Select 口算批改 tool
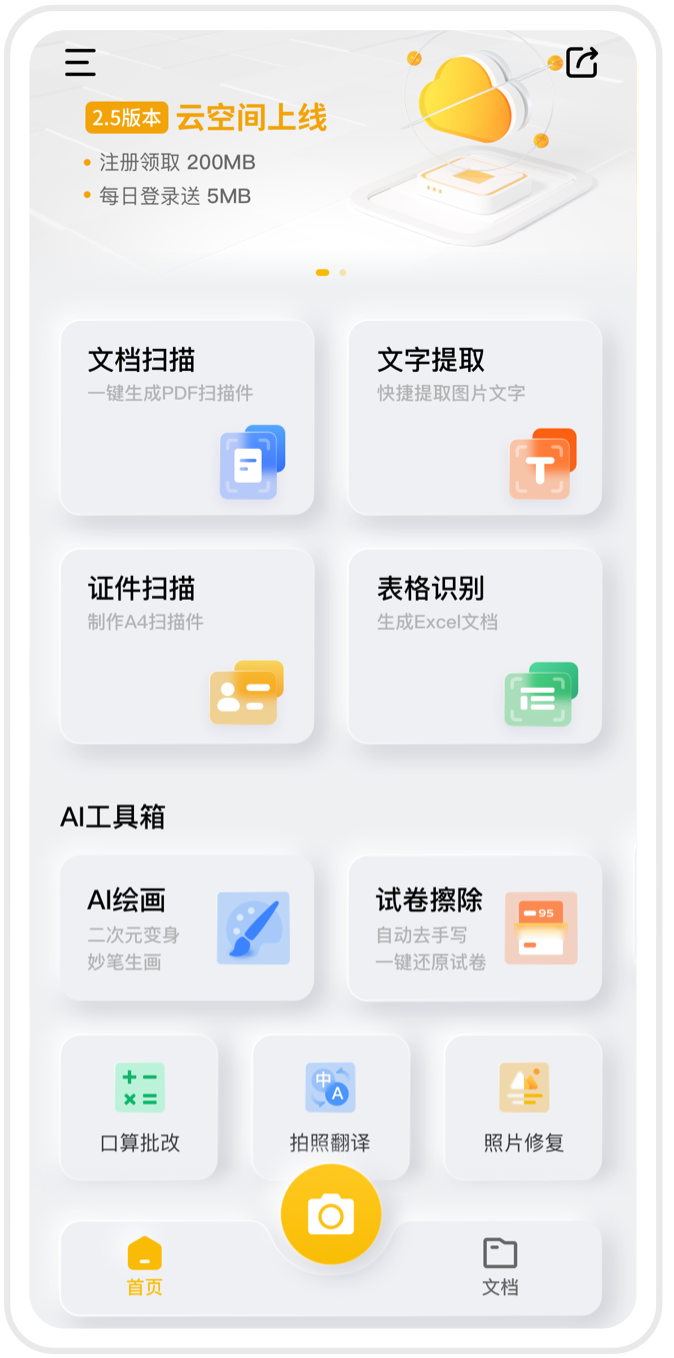The width and height of the screenshot is (674, 1358). (x=139, y=1107)
